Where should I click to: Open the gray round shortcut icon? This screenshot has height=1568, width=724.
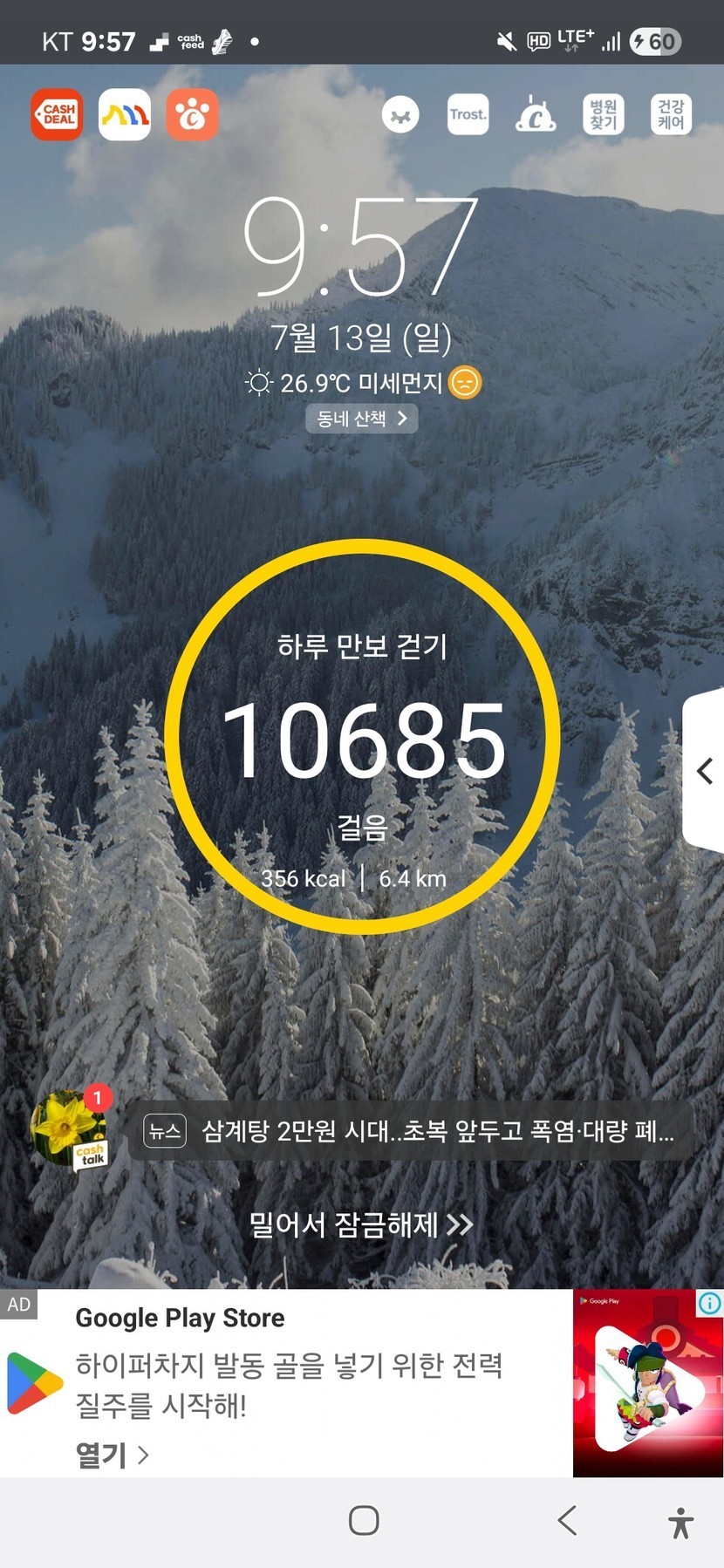click(x=400, y=114)
